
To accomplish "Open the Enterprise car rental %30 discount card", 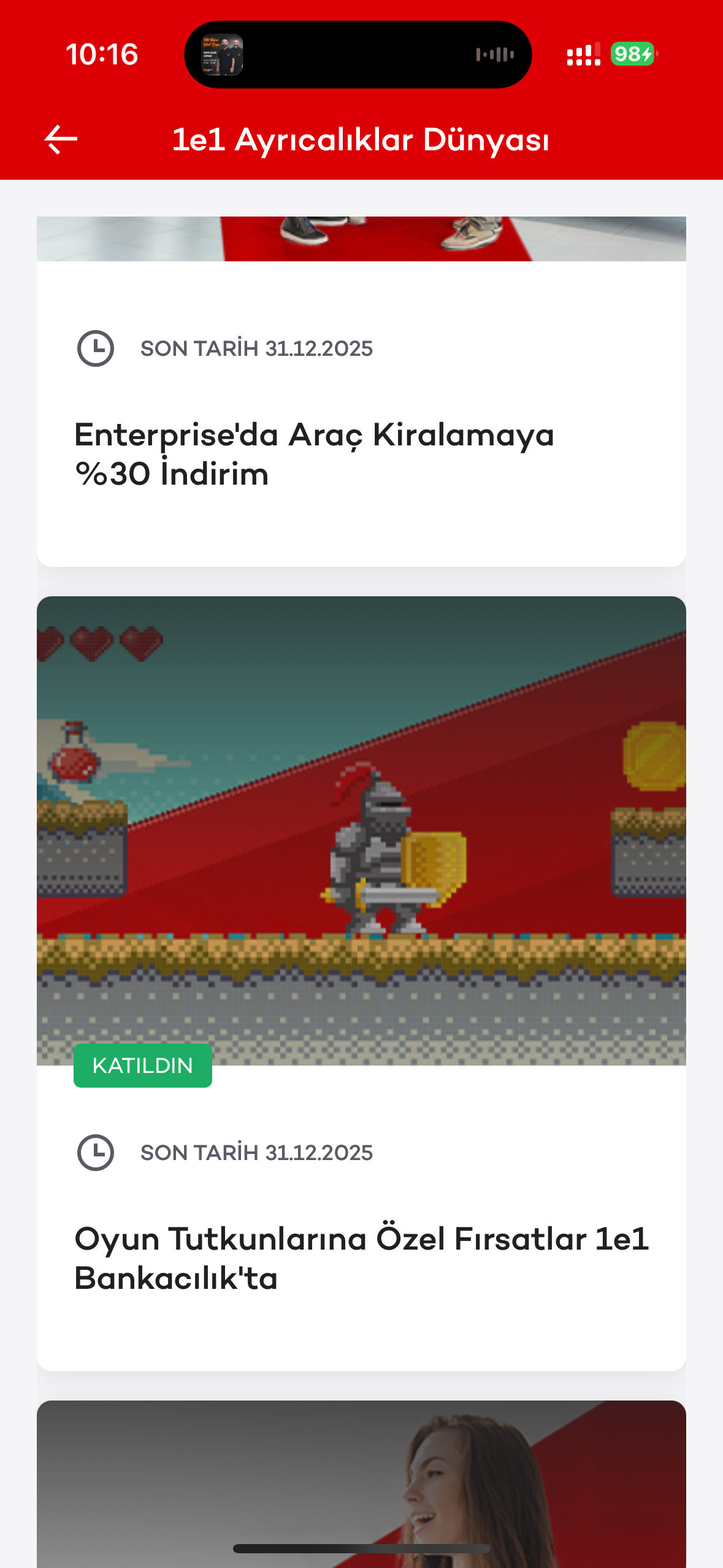I will pyautogui.click(x=361, y=391).
